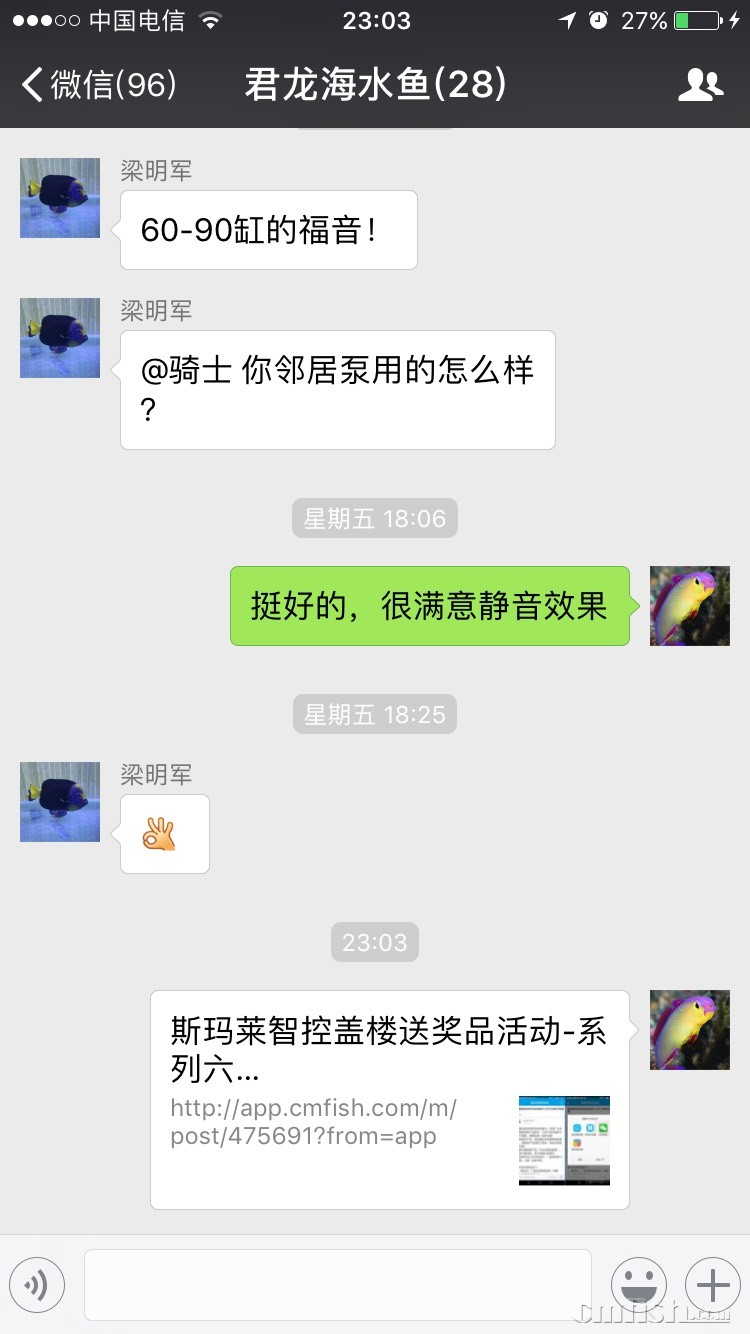Open the group members info icon
The width and height of the screenshot is (750, 1334).
coord(700,85)
